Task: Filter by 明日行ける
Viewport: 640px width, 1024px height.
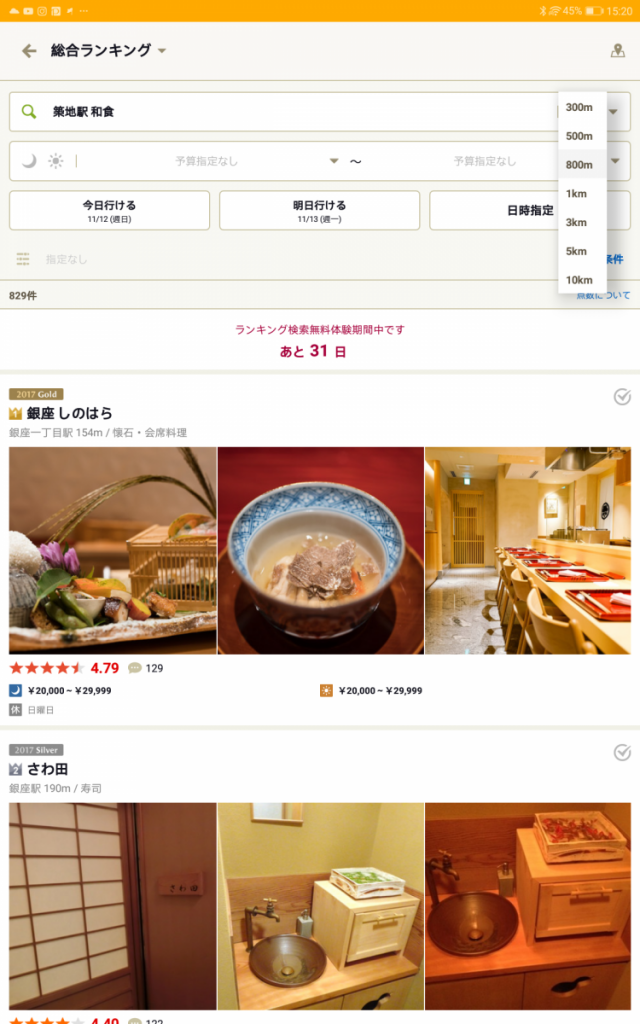Action: pos(320,211)
